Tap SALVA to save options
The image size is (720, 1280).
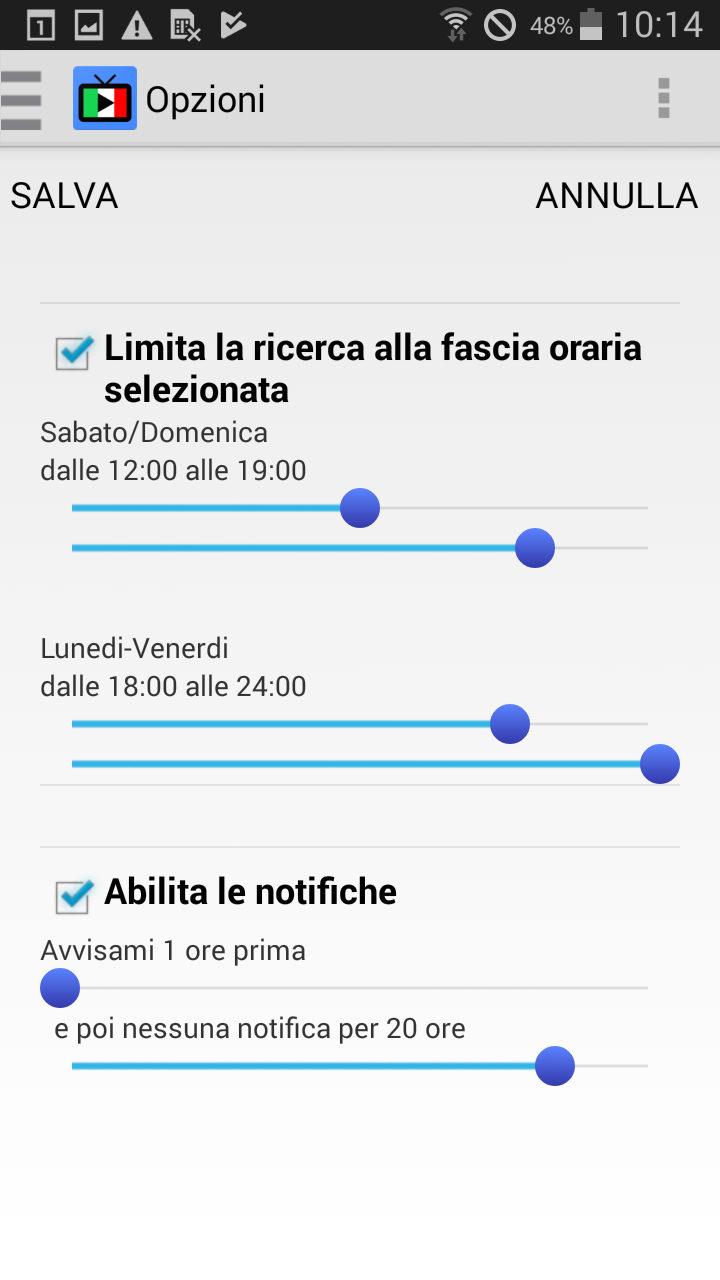(64, 196)
